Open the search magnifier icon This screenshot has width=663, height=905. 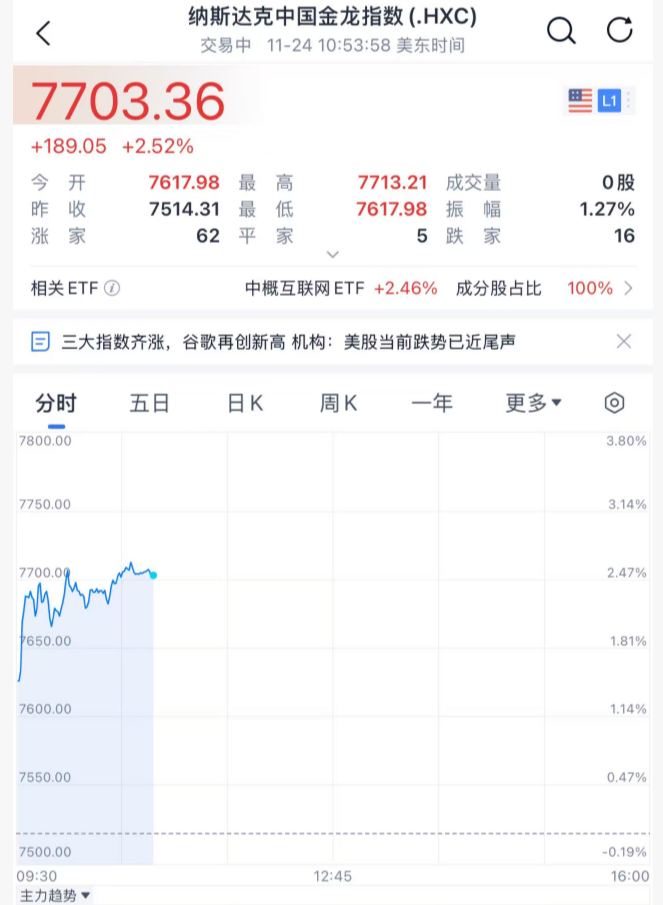click(561, 31)
